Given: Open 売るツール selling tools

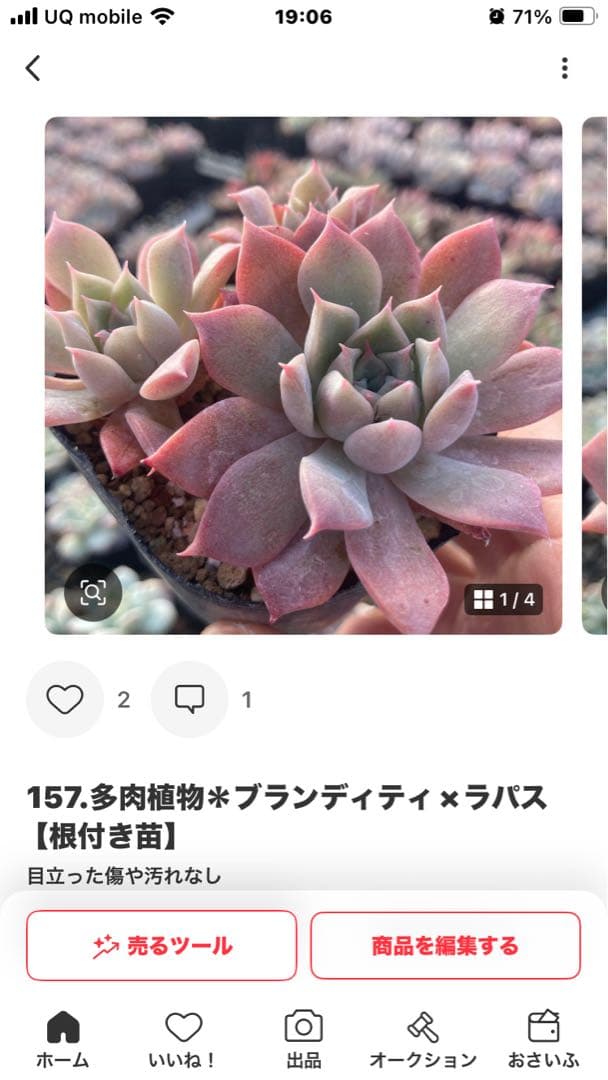Looking at the screenshot, I should pos(162,945).
